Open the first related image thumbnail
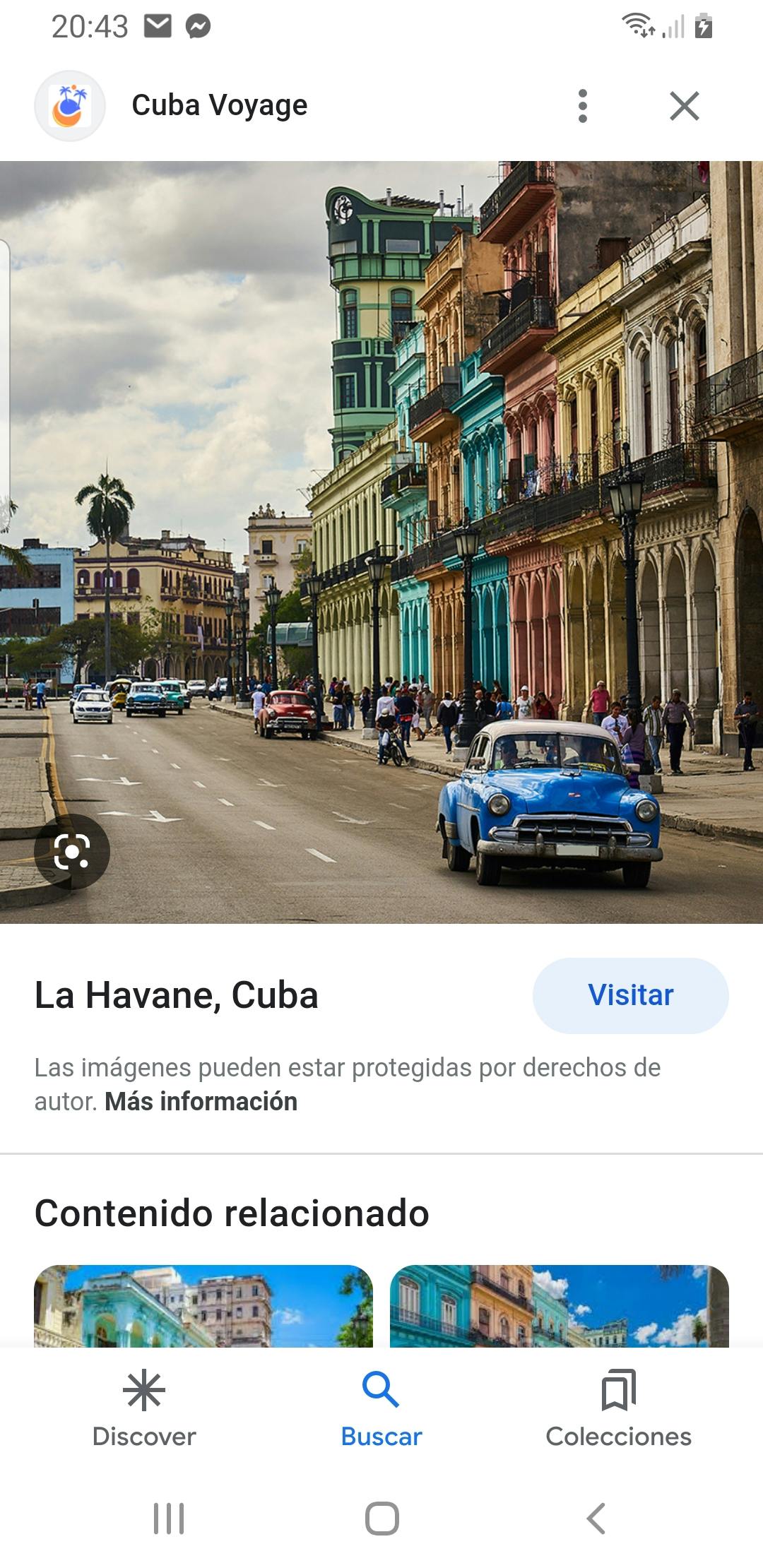The height and width of the screenshot is (1568, 763). click(x=203, y=1305)
